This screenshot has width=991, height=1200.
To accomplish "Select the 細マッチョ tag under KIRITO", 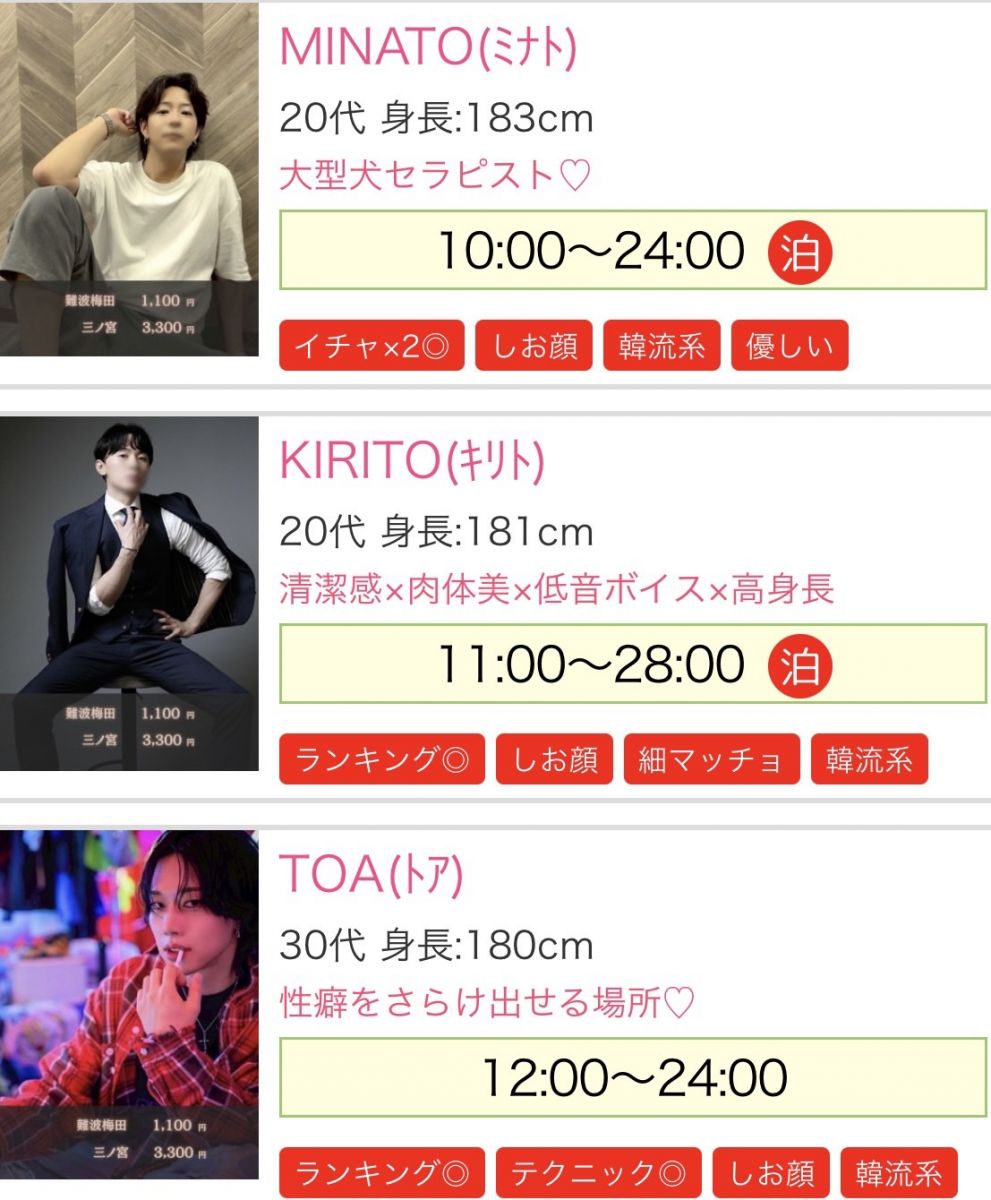I will [x=712, y=759].
